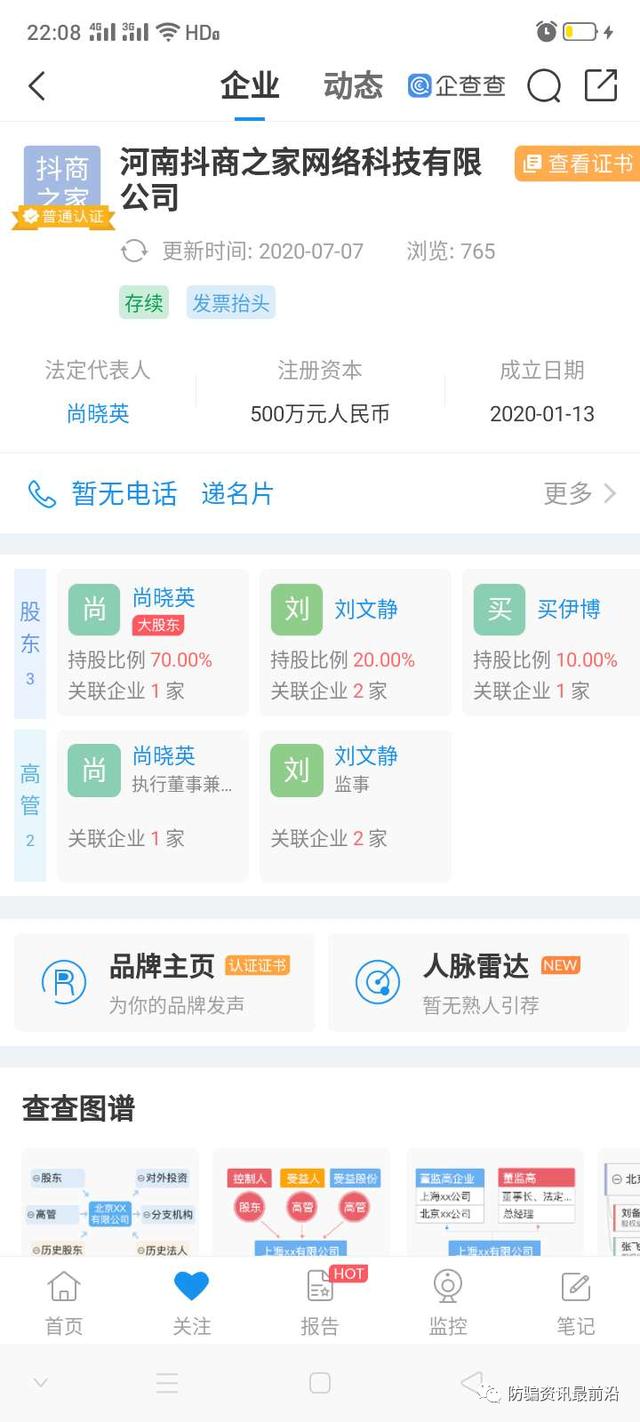Refresh the company update time
Viewport: 640px width, 1422px height.
point(134,251)
